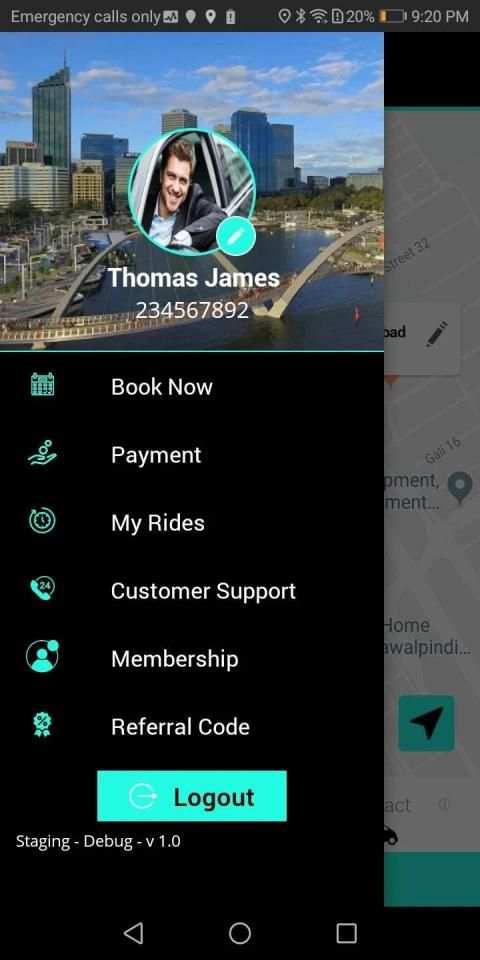Open Book Now from the drawer
This screenshot has height=960, width=480.
click(192, 386)
